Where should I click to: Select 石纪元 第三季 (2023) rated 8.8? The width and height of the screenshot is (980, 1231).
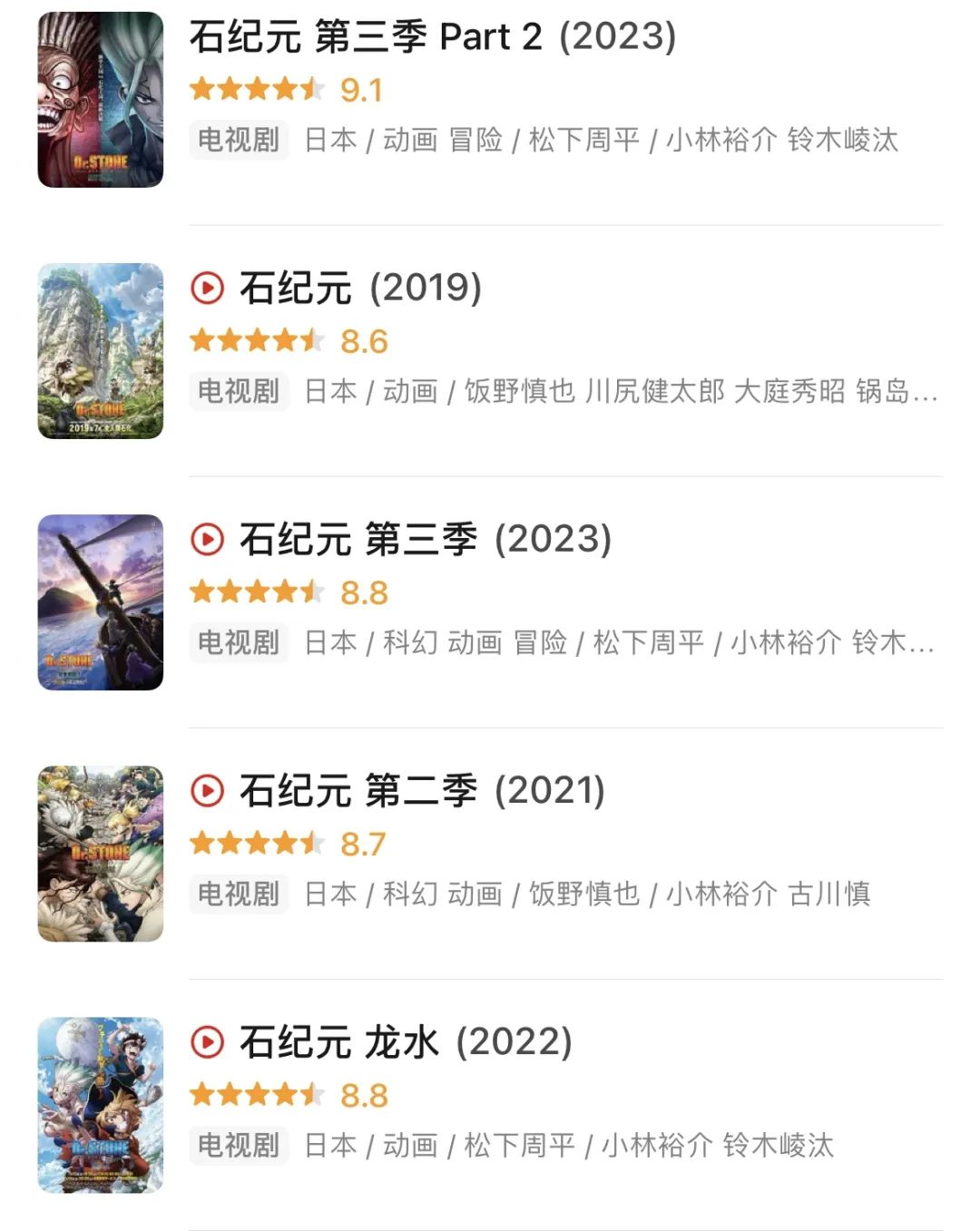425,540
